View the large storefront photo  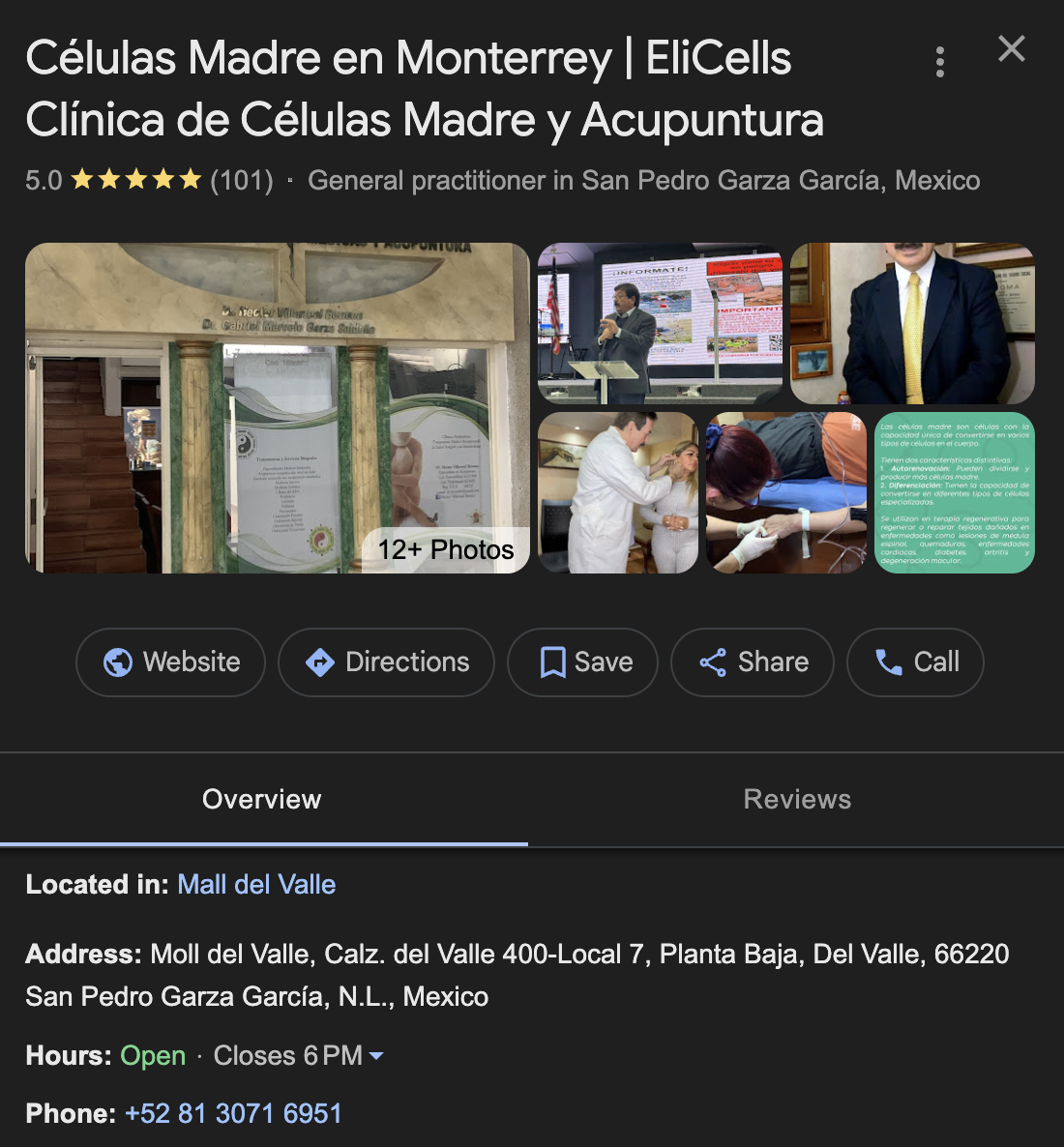tap(281, 406)
